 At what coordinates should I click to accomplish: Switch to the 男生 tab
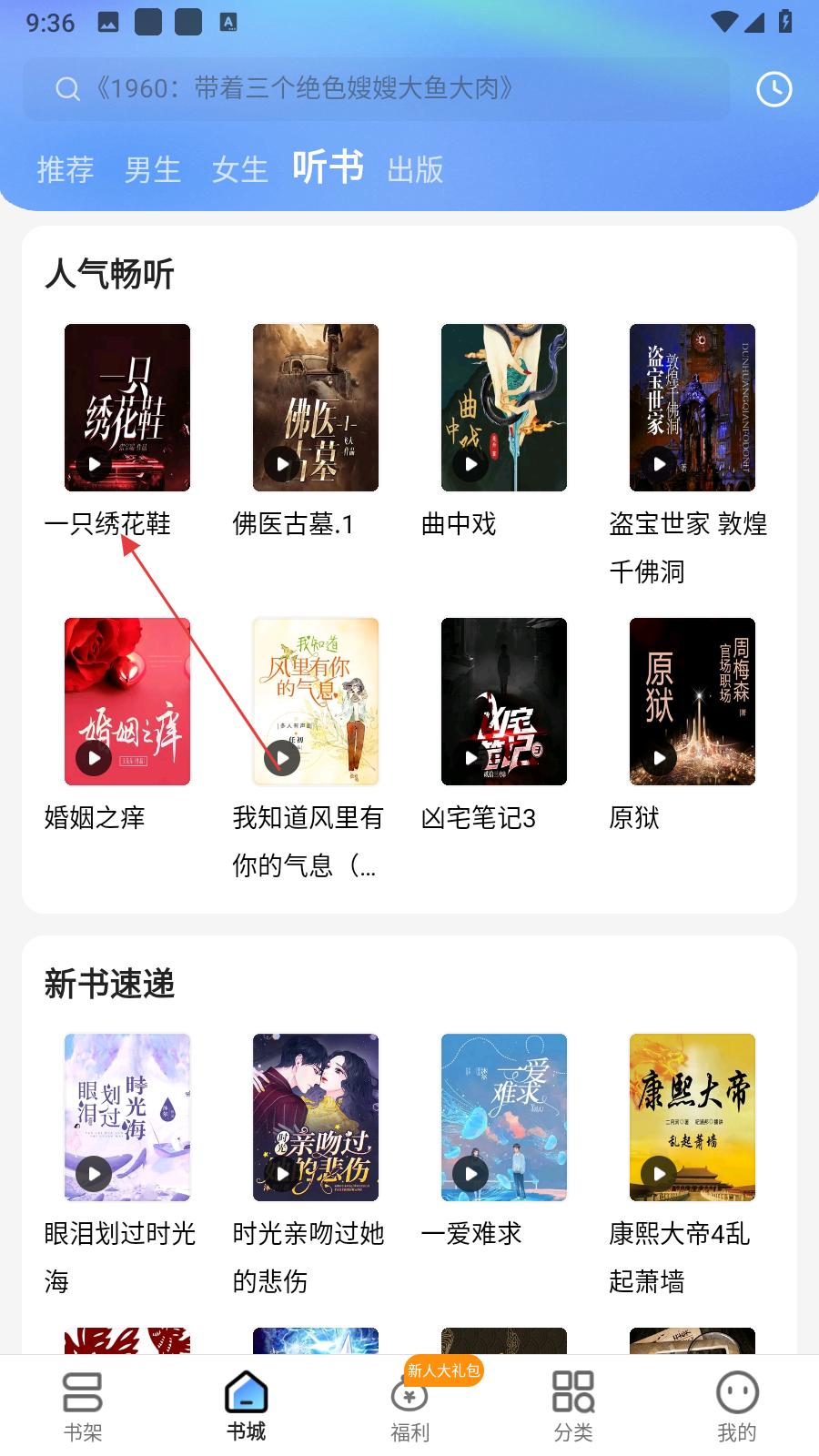click(x=153, y=169)
